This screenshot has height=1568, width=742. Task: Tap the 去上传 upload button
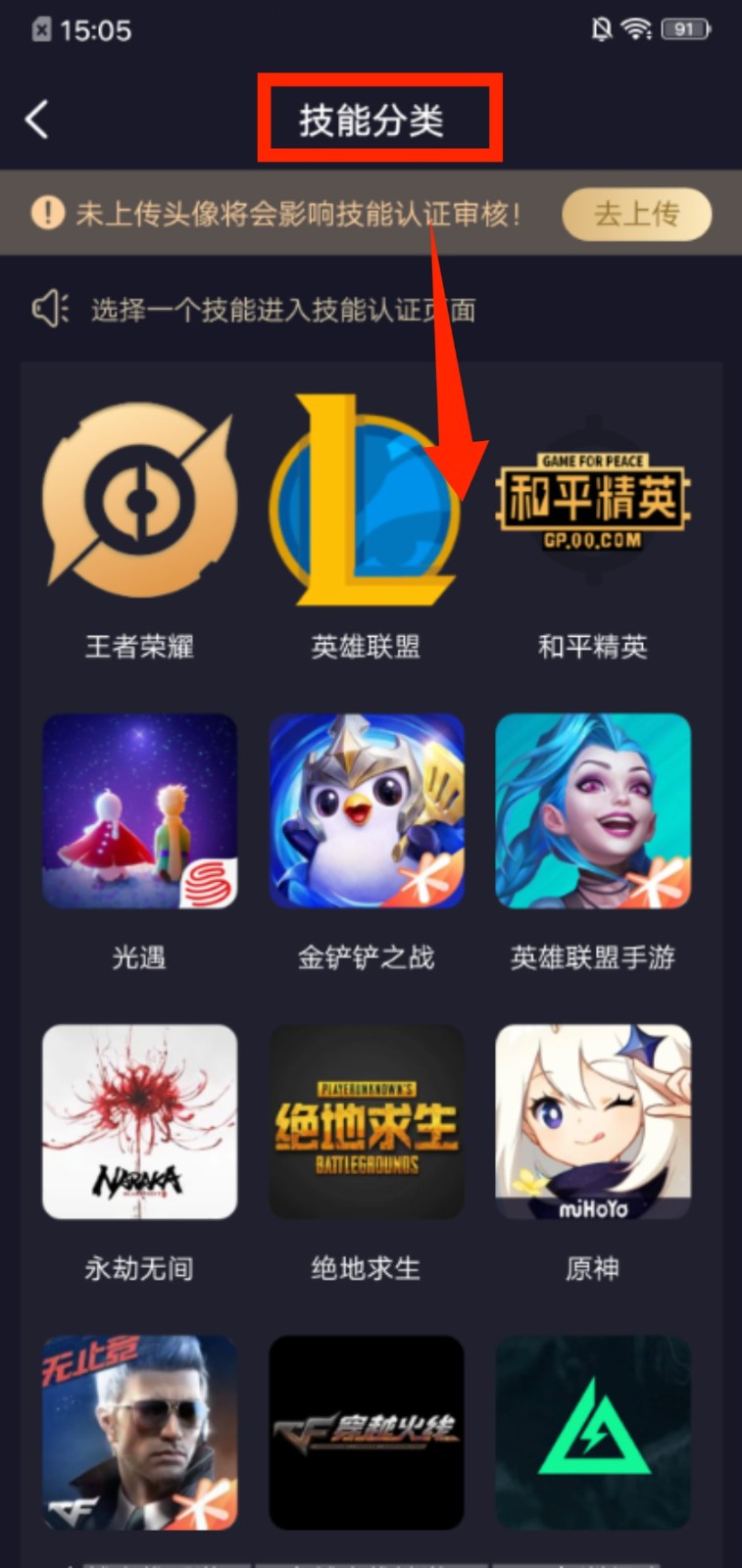pyautogui.click(x=636, y=214)
